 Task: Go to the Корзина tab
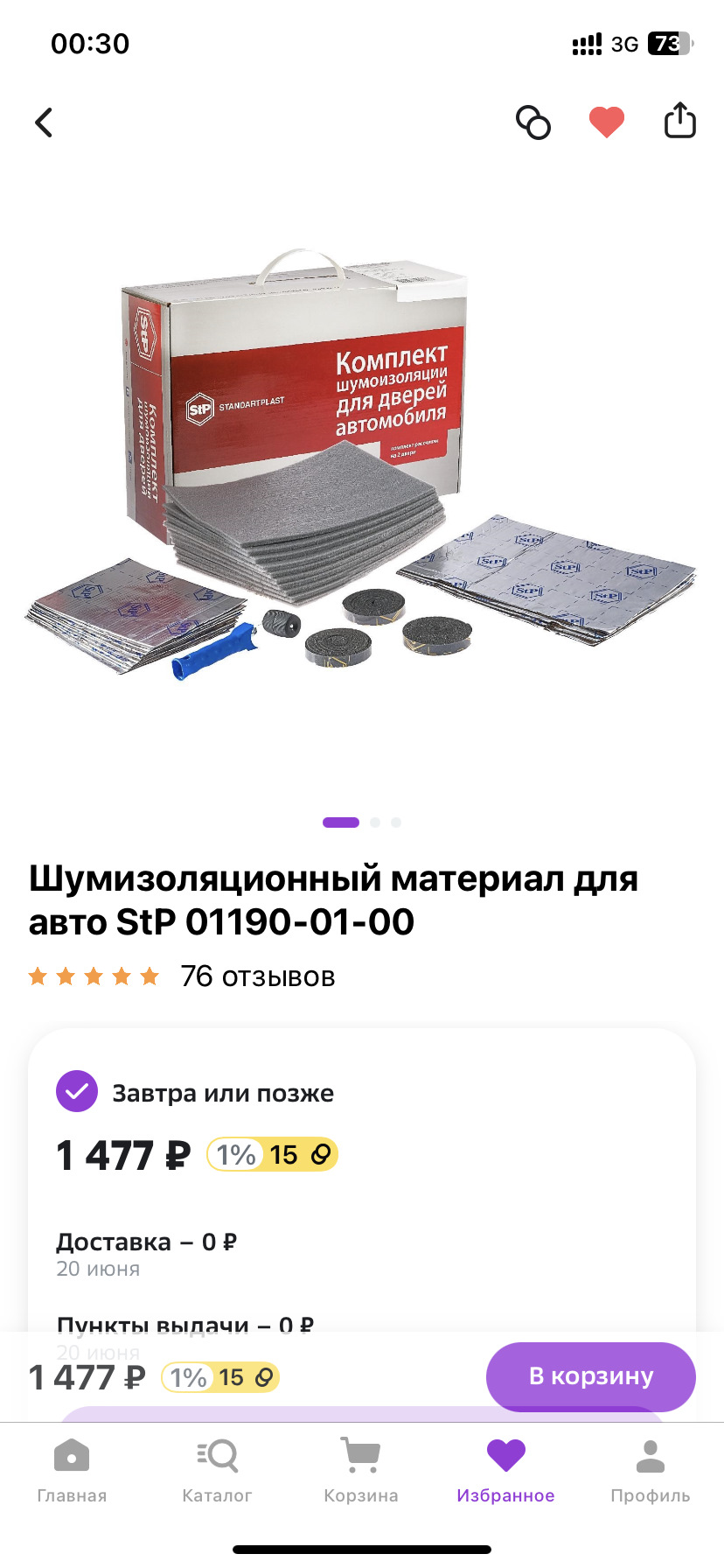point(360,1472)
